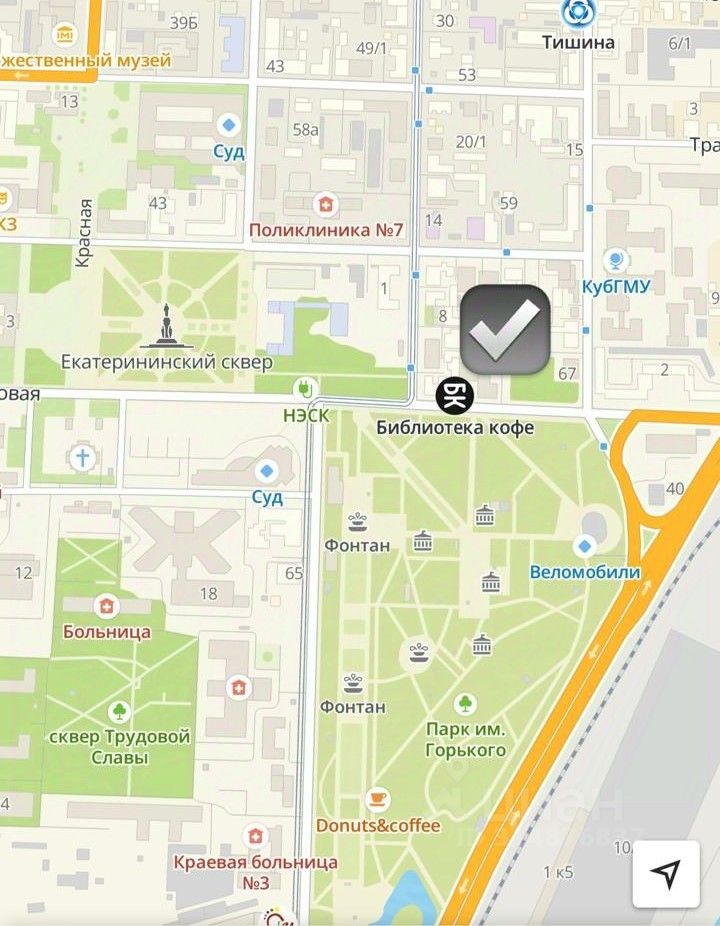Select the Краевая больница №3 marker
The width and height of the screenshot is (720, 926).
[x=257, y=835]
